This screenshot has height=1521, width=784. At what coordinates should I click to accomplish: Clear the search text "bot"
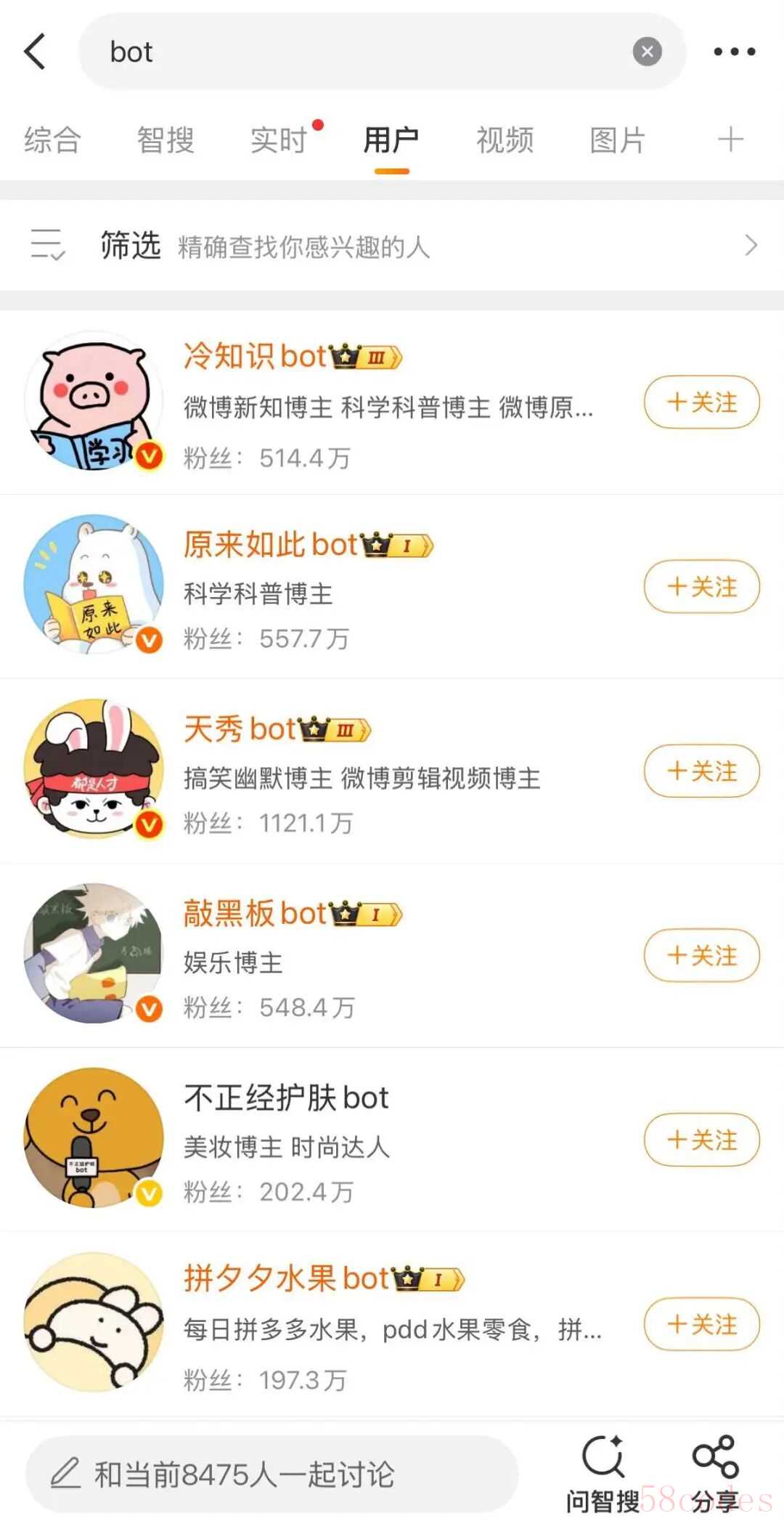pos(647,52)
